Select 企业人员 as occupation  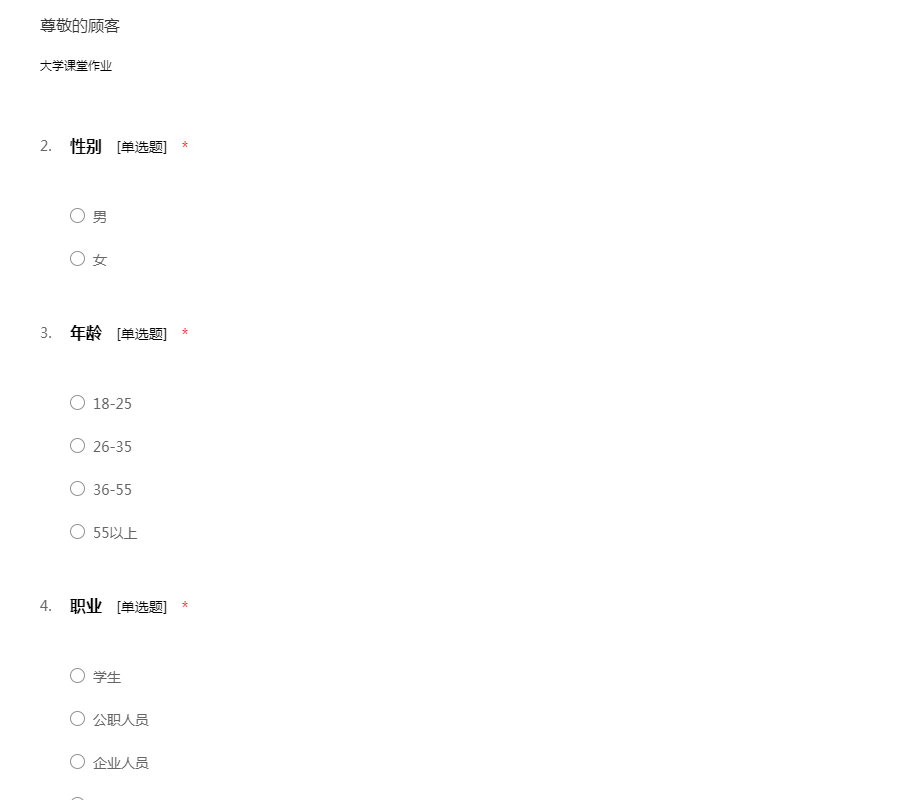78,762
